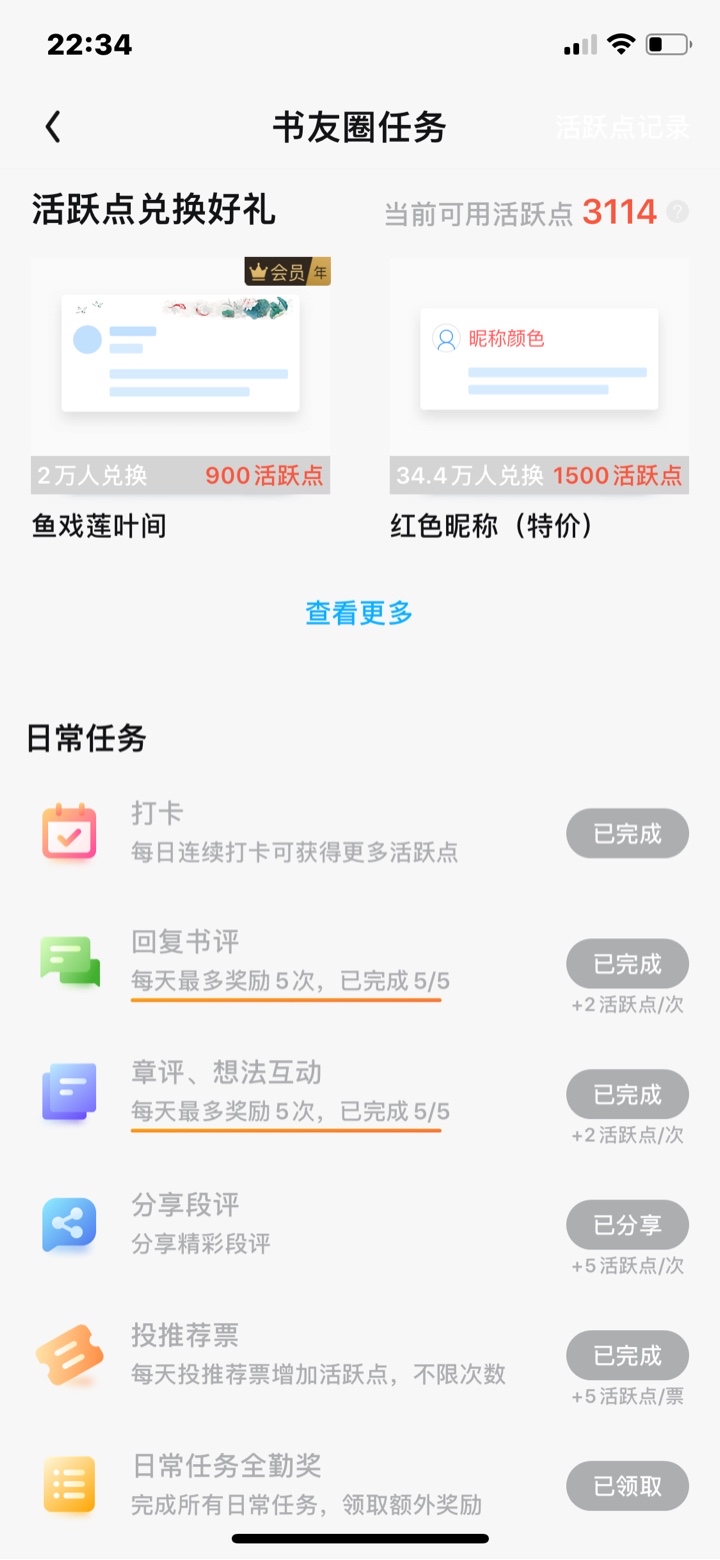The image size is (720, 1560).
Task: Tap 已完成 button for 章评、想法互动
Action: coord(627,1095)
